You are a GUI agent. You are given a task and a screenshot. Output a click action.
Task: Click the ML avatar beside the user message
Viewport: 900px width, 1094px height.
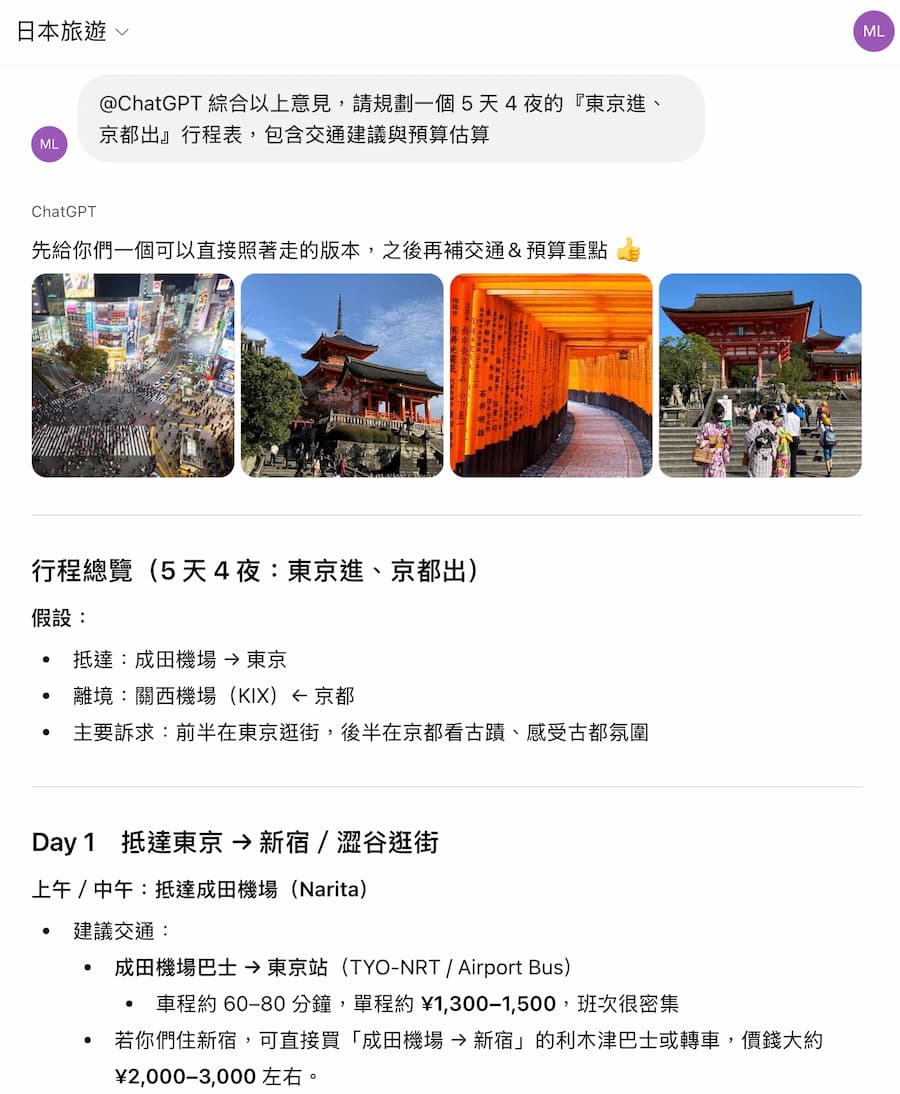pyautogui.click(x=49, y=144)
